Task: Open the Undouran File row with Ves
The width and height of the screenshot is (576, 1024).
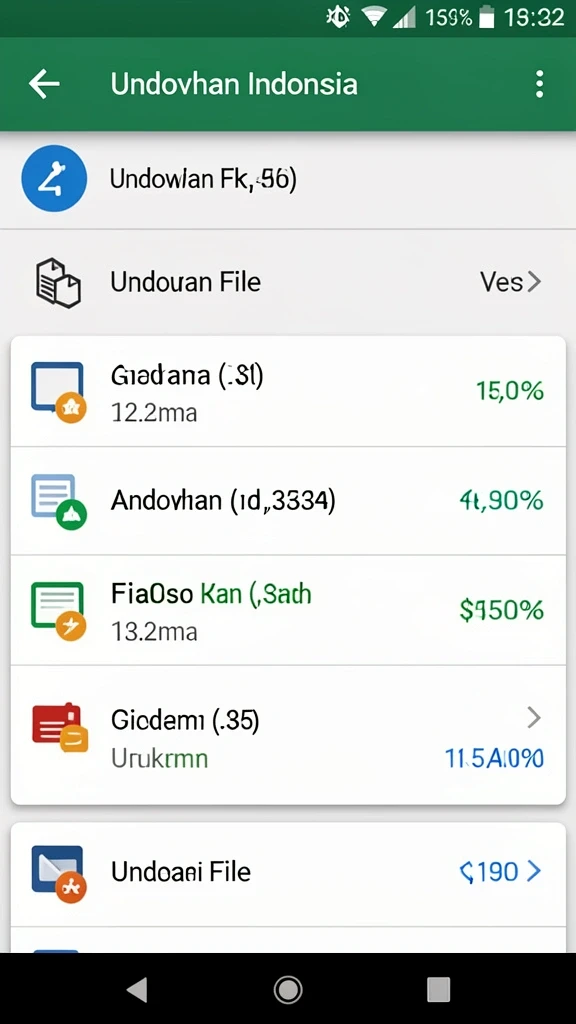Action: 288,282
